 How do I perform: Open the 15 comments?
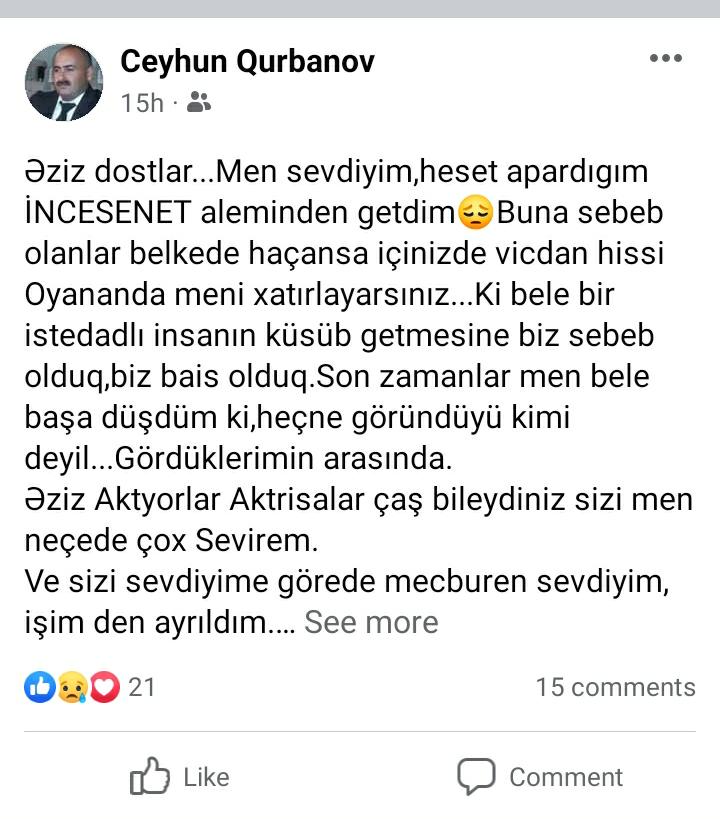(x=614, y=687)
